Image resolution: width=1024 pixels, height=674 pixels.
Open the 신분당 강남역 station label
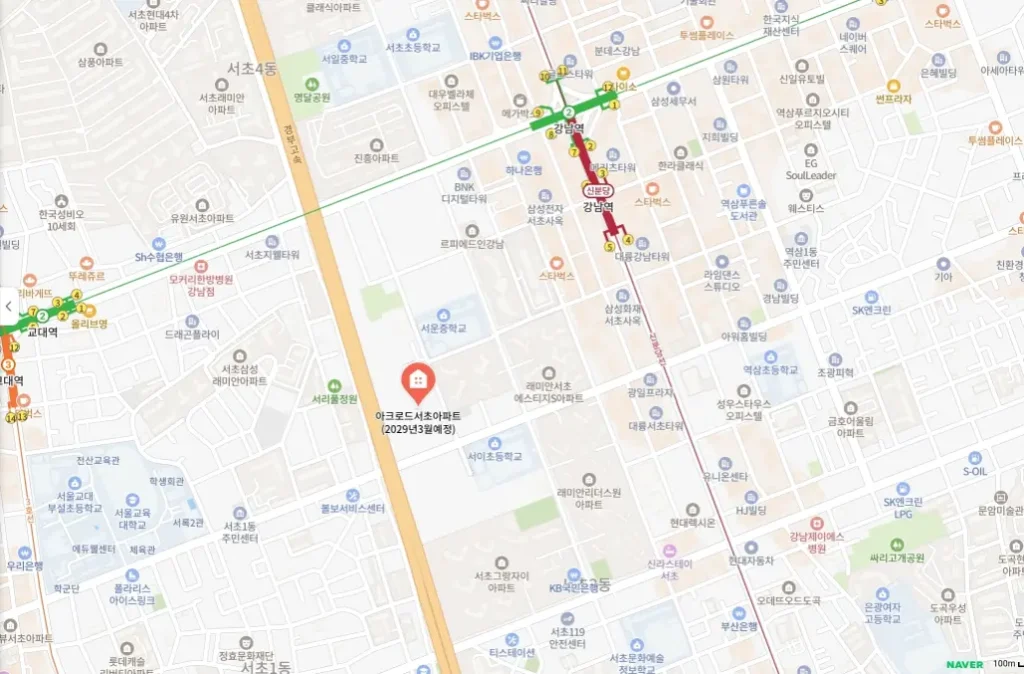[x=598, y=190]
